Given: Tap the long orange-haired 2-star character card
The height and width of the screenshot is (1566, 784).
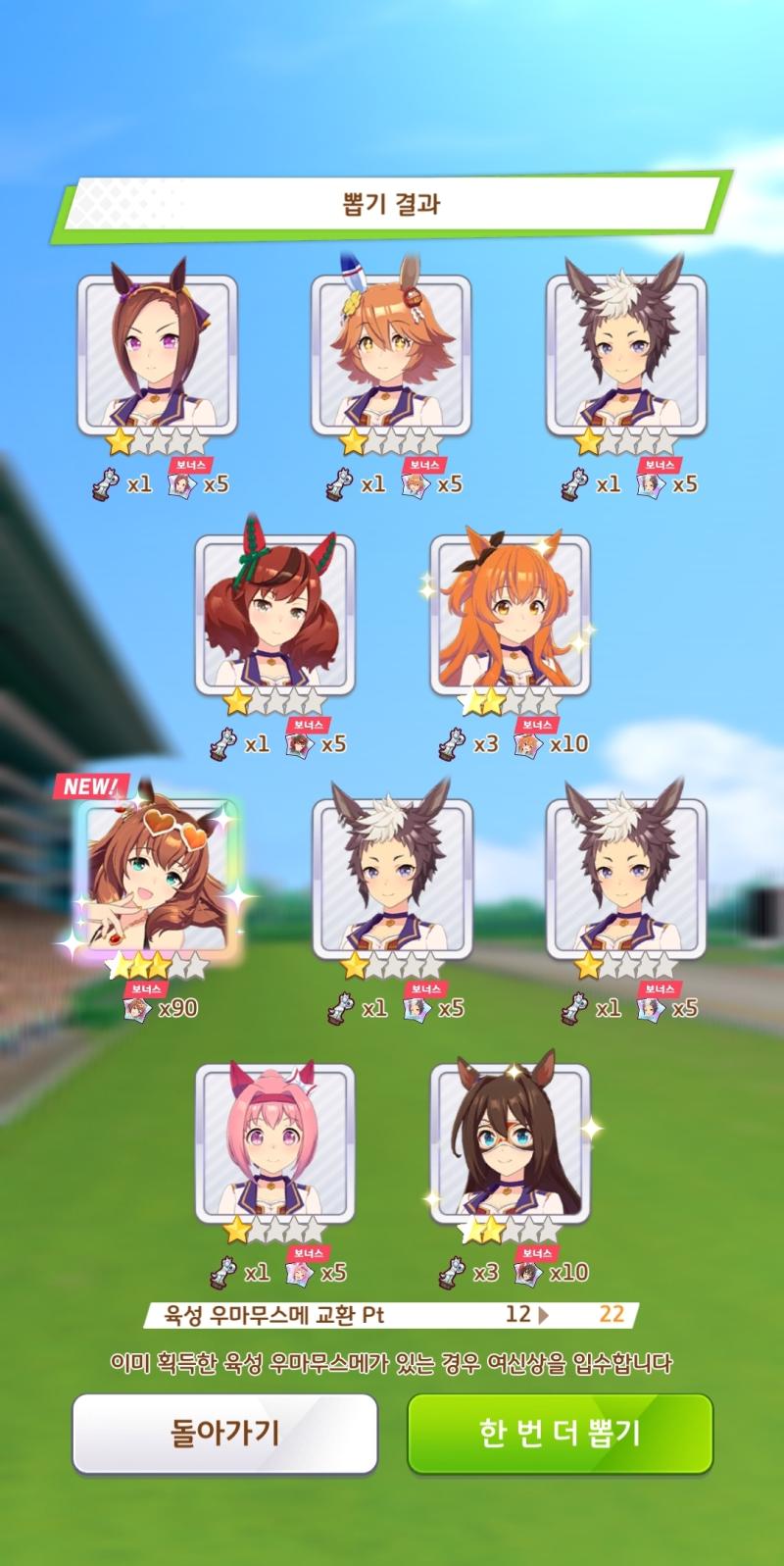Looking at the screenshot, I should (511, 615).
